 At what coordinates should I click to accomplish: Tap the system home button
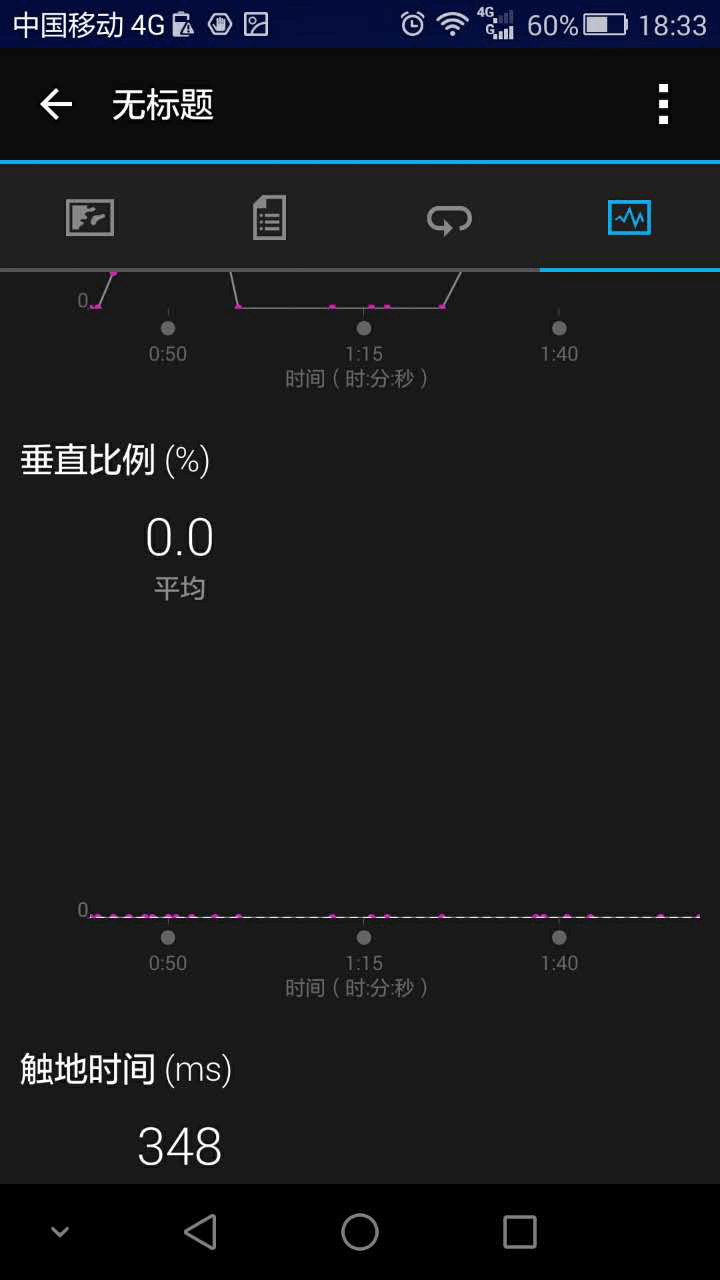360,1232
